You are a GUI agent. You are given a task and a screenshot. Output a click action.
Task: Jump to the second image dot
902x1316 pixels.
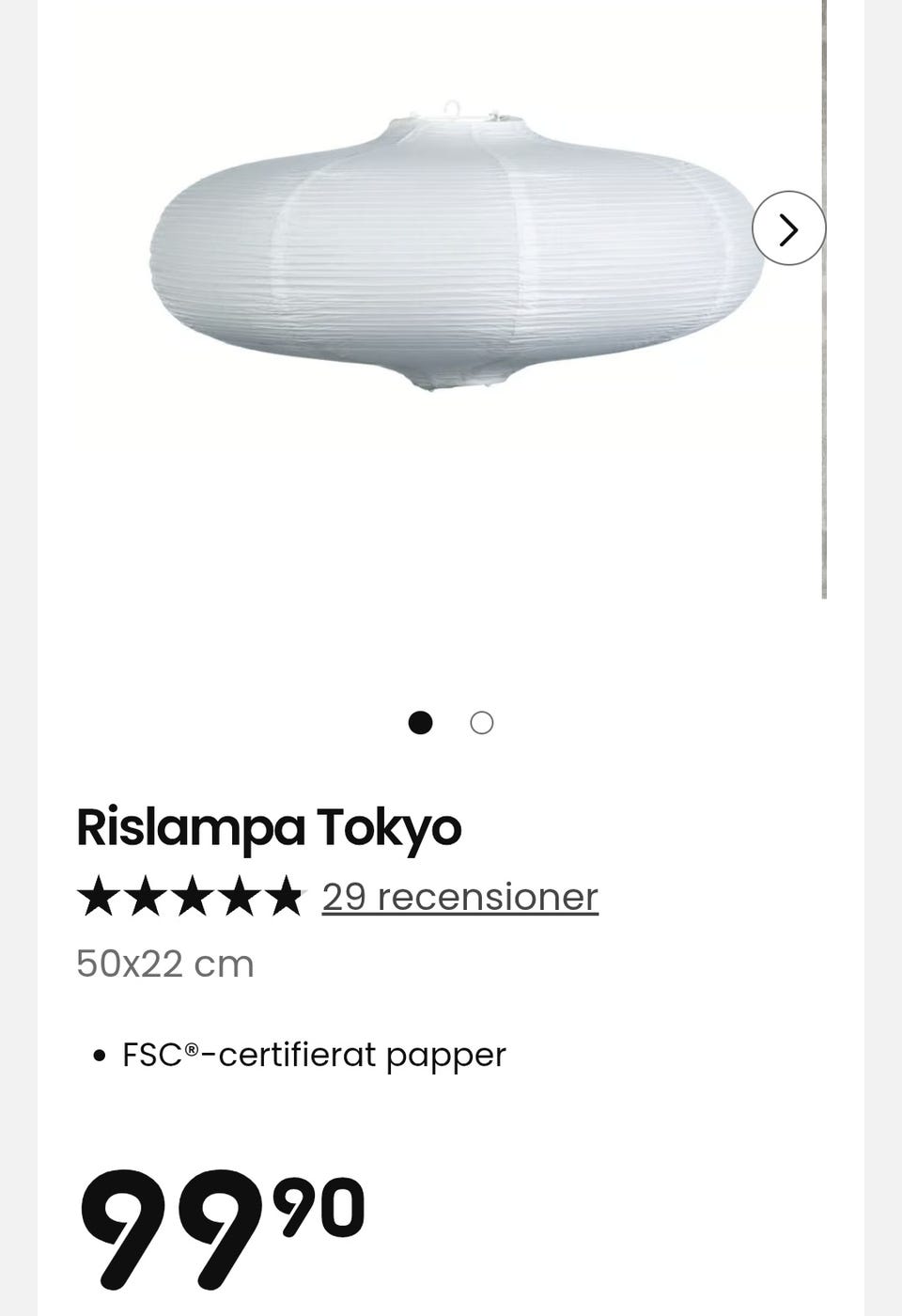pos(482,723)
